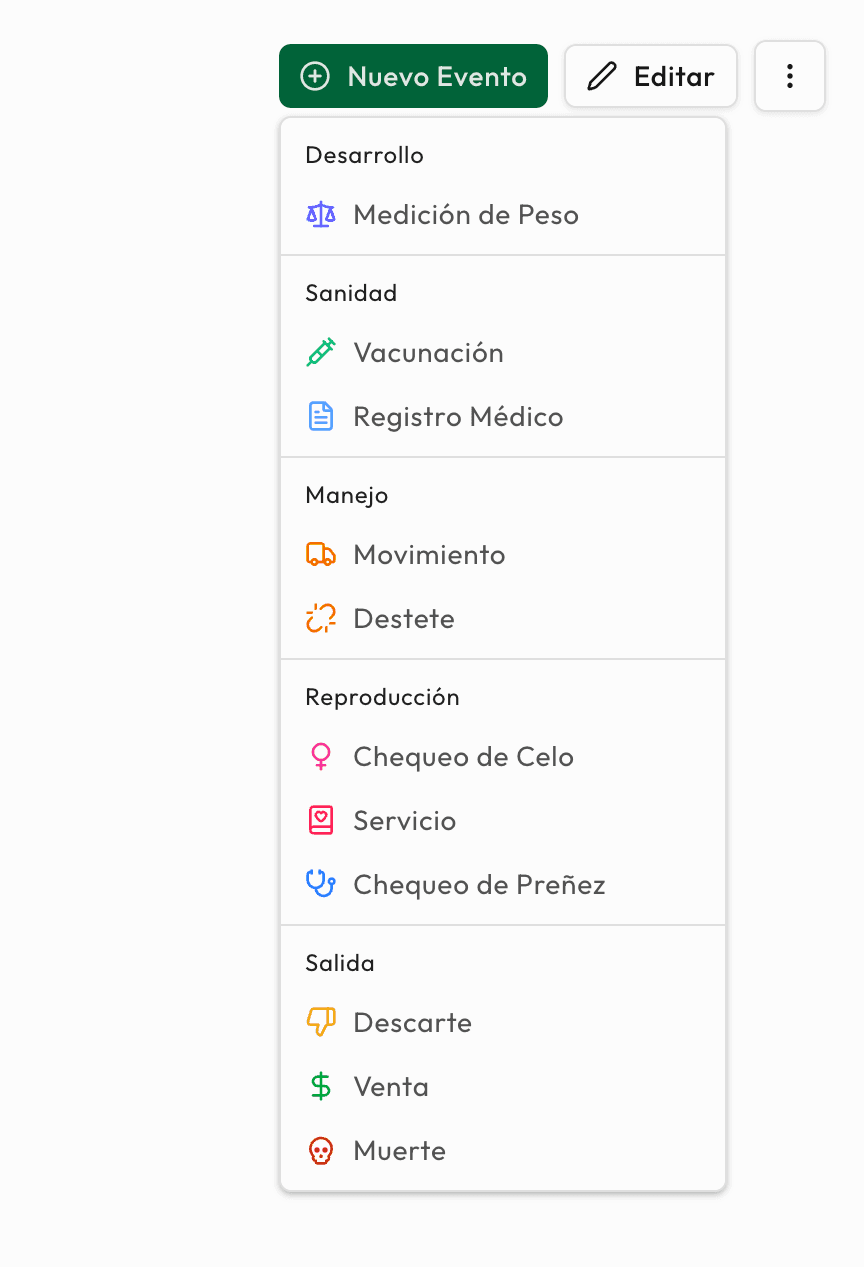Choose Chequeo de Celo under Reproducción
The height and width of the screenshot is (1267, 864).
coord(462,756)
